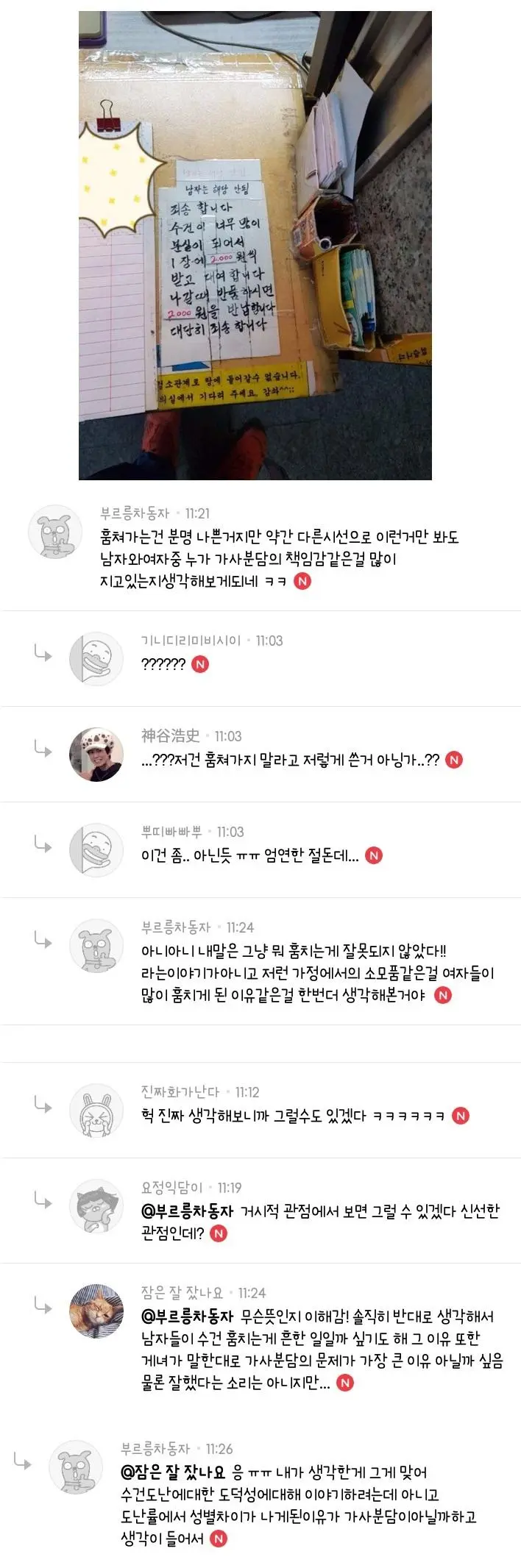
Task: View 진짜화가난다's profile avatar
Action: [96, 1111]
